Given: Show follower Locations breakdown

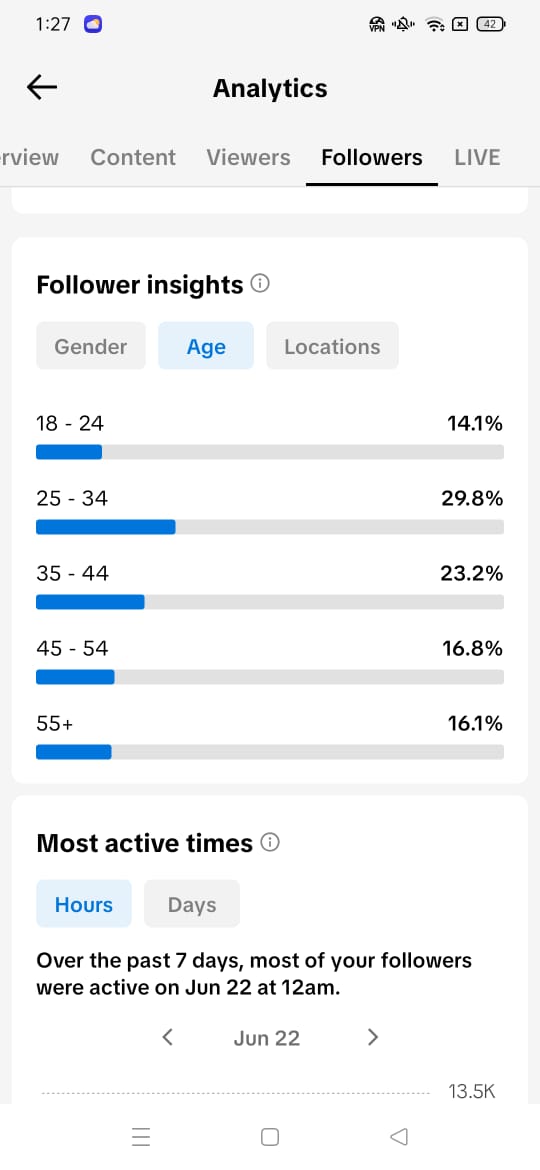Looking at the screenshot, I should [332, 346].
